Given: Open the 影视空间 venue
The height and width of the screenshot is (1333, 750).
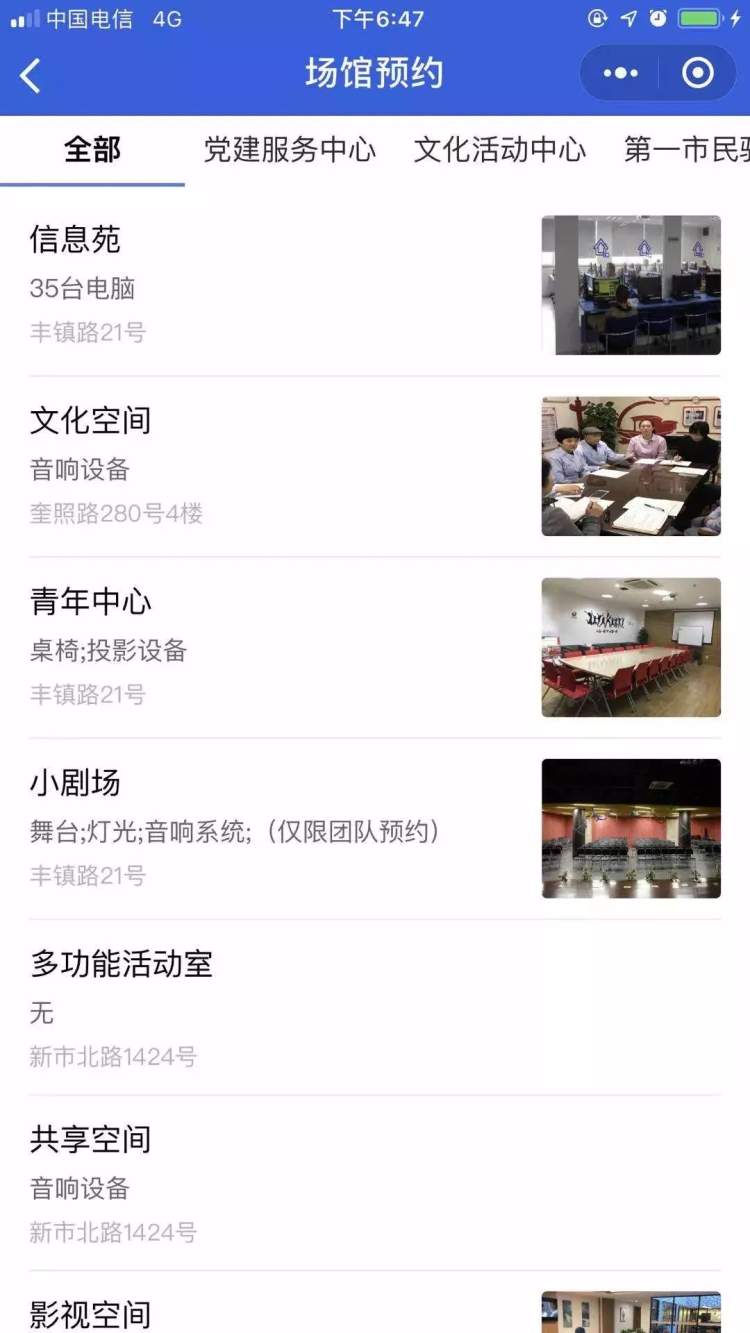Looking at the screenshot, I should point(375,1303).
